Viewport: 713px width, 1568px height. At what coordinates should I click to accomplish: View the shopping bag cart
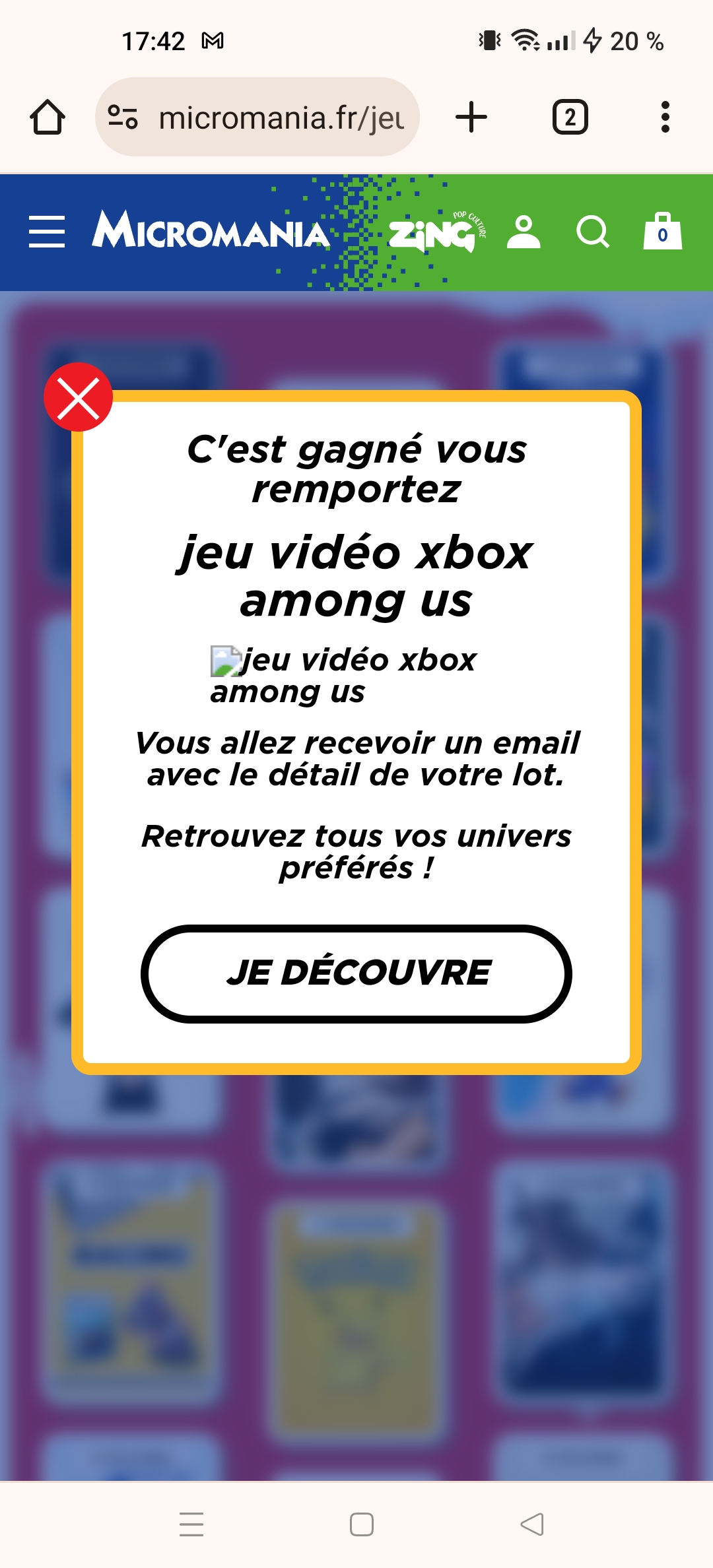click(662, 232)
